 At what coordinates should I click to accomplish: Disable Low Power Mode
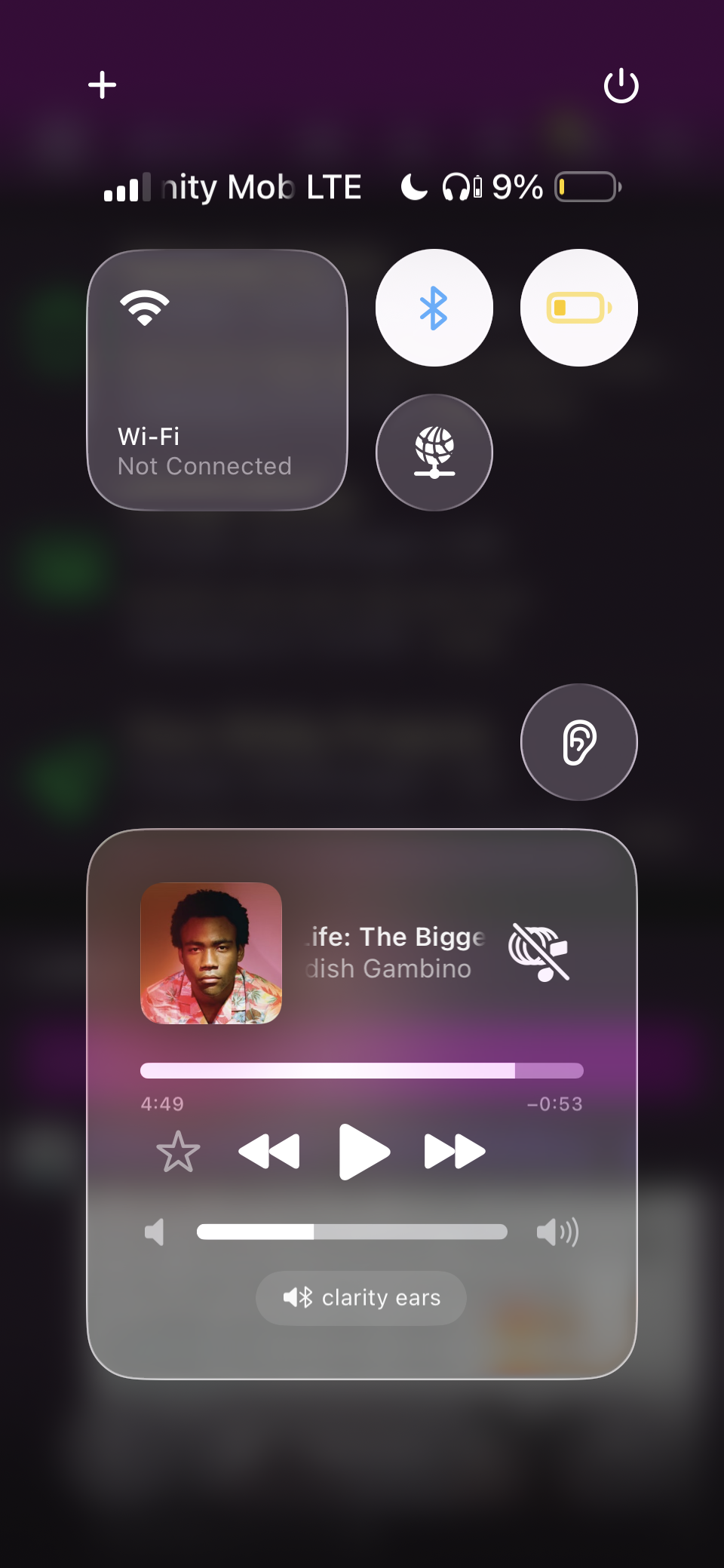(x=578, y=308)
